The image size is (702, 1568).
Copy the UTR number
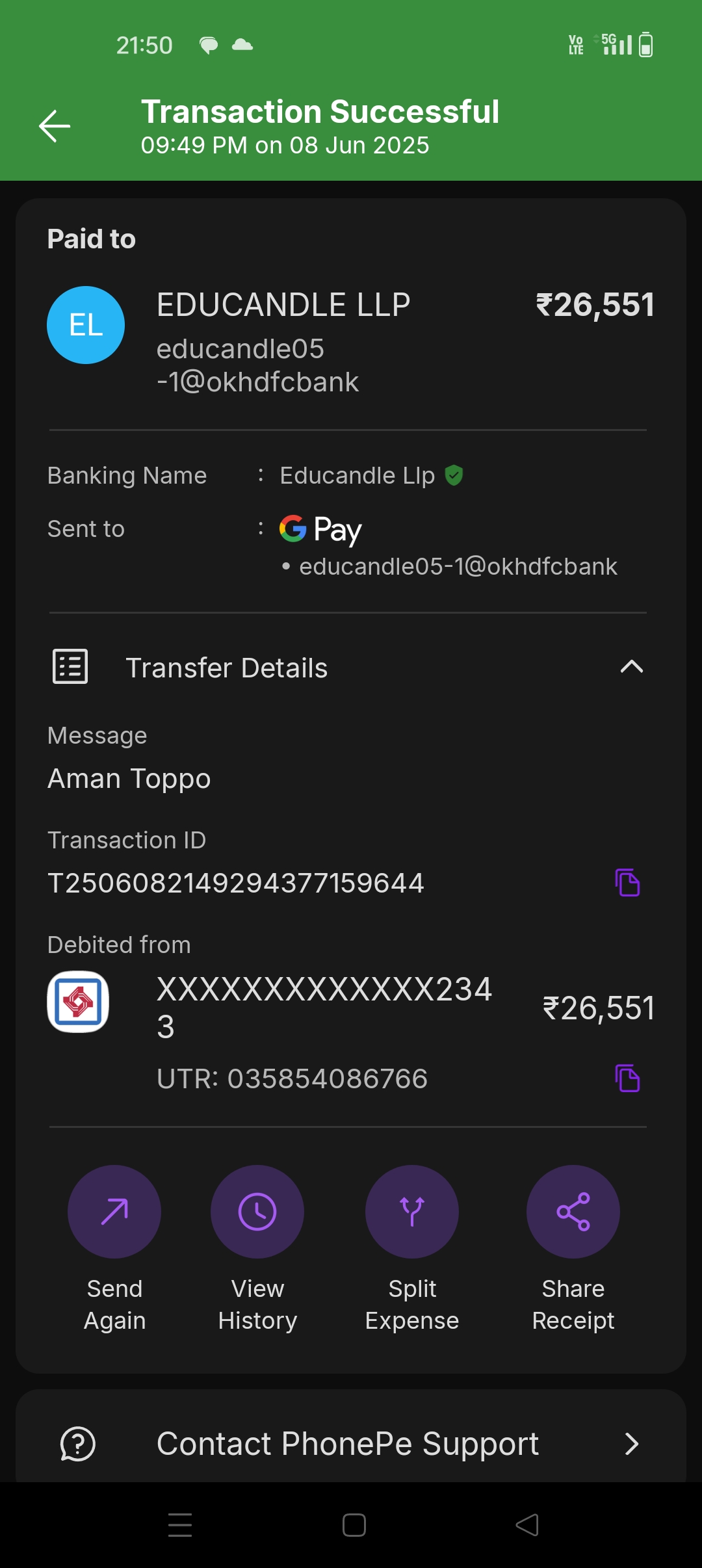pos(627,1078)
